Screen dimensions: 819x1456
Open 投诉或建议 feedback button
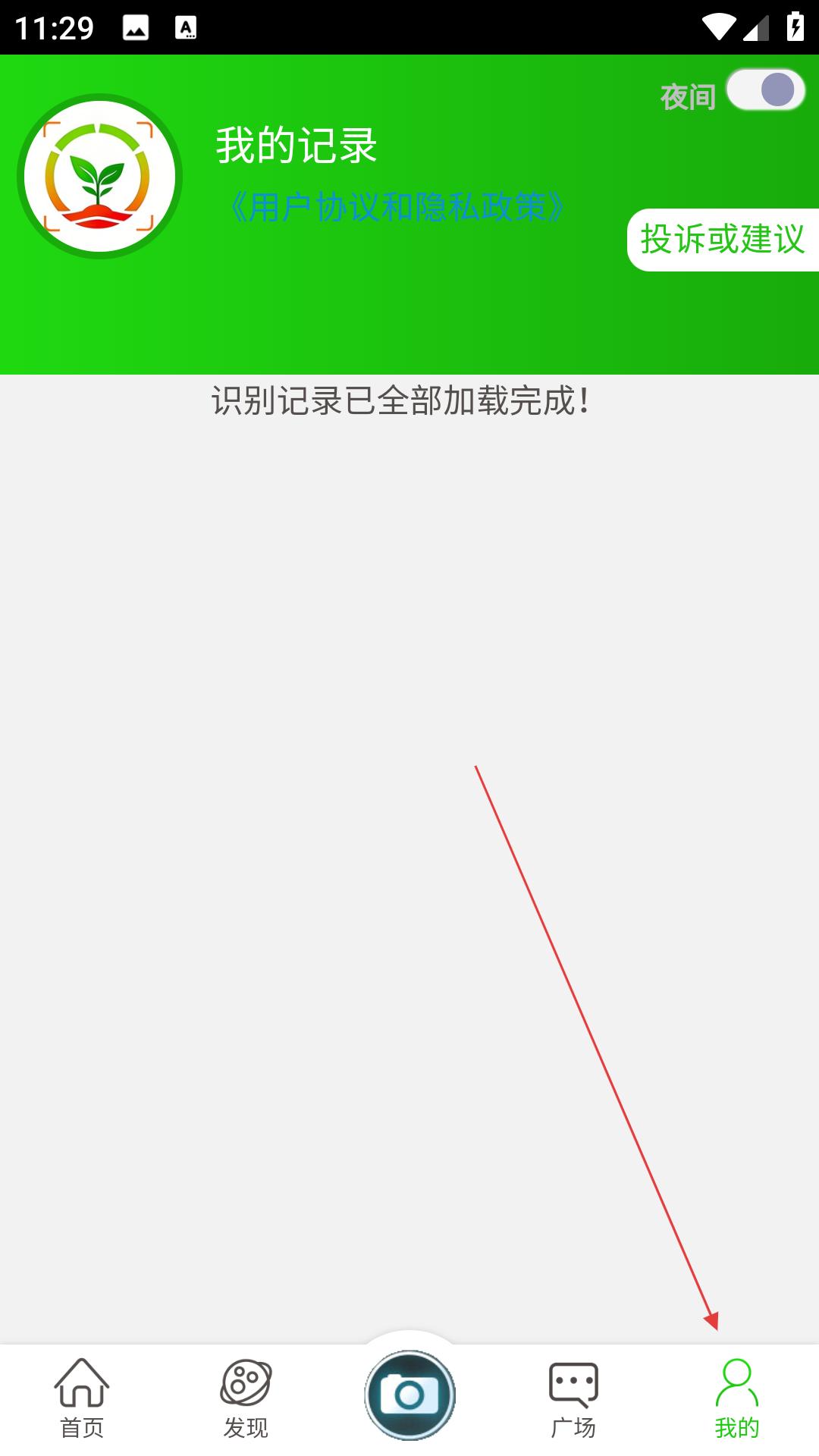723,240
